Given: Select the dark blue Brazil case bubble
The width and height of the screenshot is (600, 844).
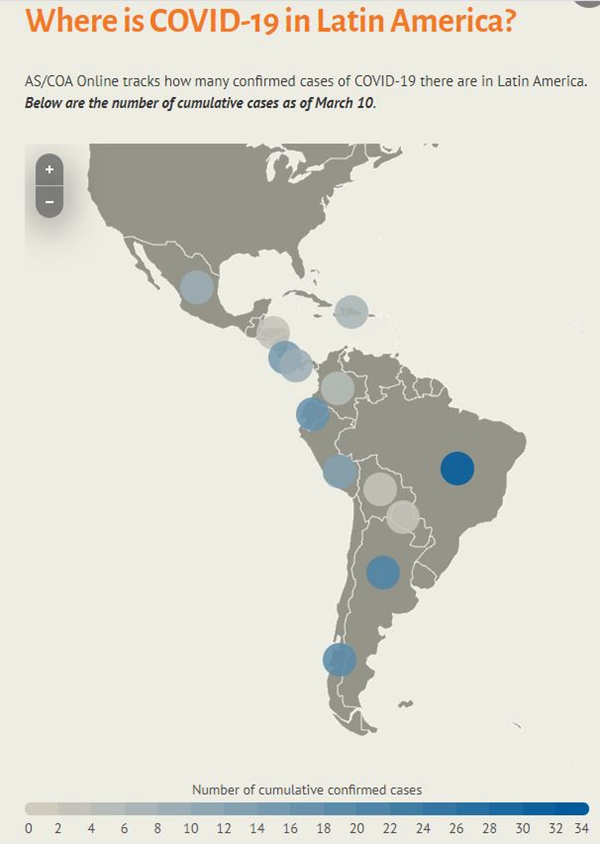Looking at the screenshot, I should click(x=457, y=468).
